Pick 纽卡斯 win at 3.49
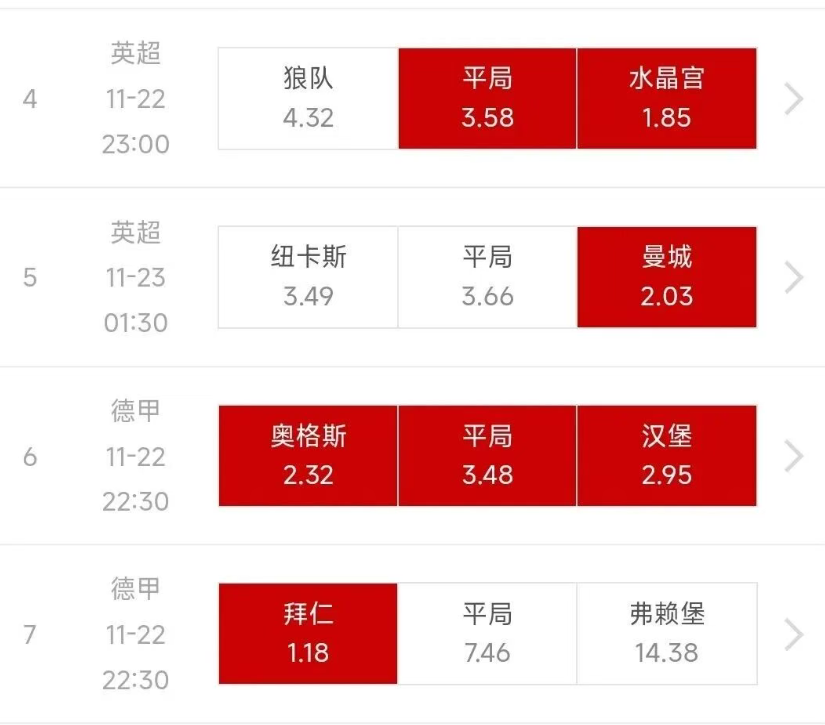 coord(308,277)
